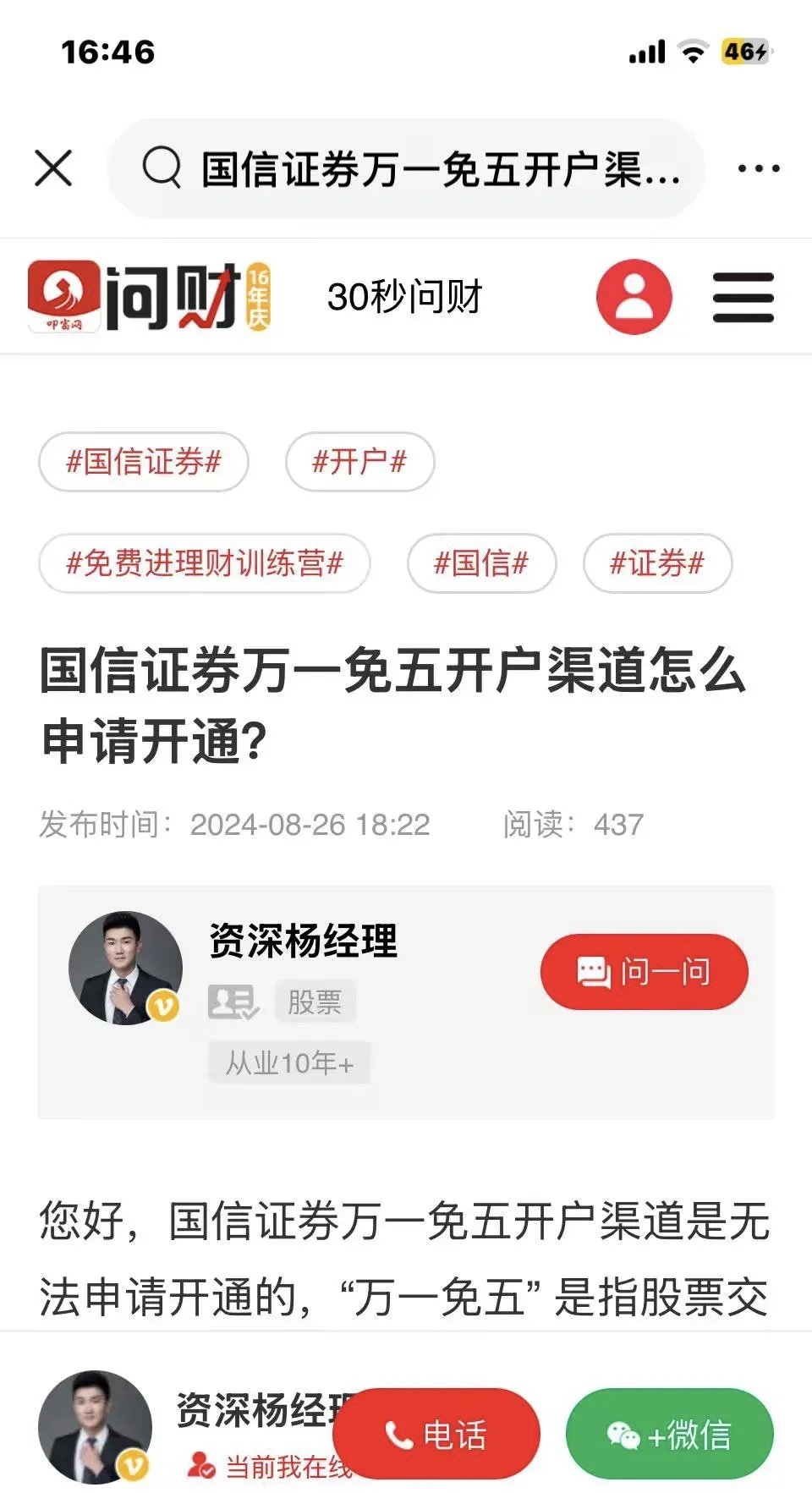Open the #开户# topic tag
812x1493 pixels.
coord(359,462)
